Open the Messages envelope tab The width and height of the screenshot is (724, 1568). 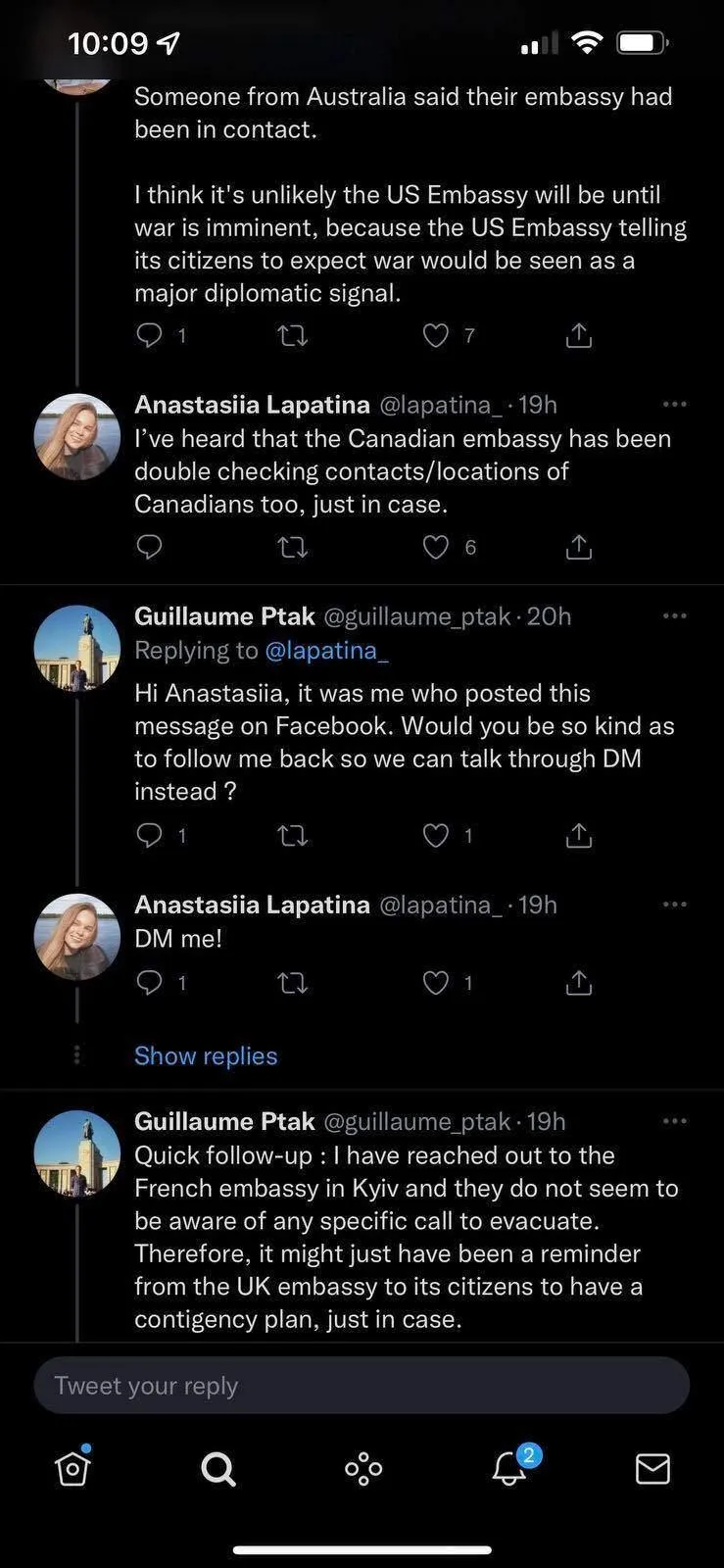(x=652, y=1469)
